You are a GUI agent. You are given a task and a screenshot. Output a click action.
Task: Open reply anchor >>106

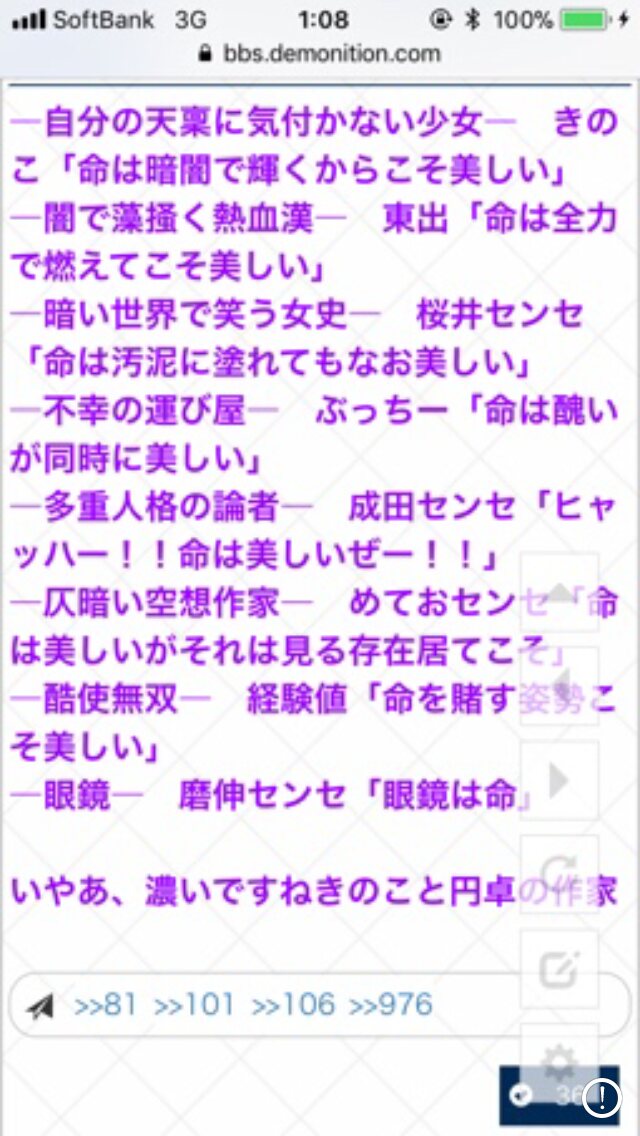[x=293, y=1004]
